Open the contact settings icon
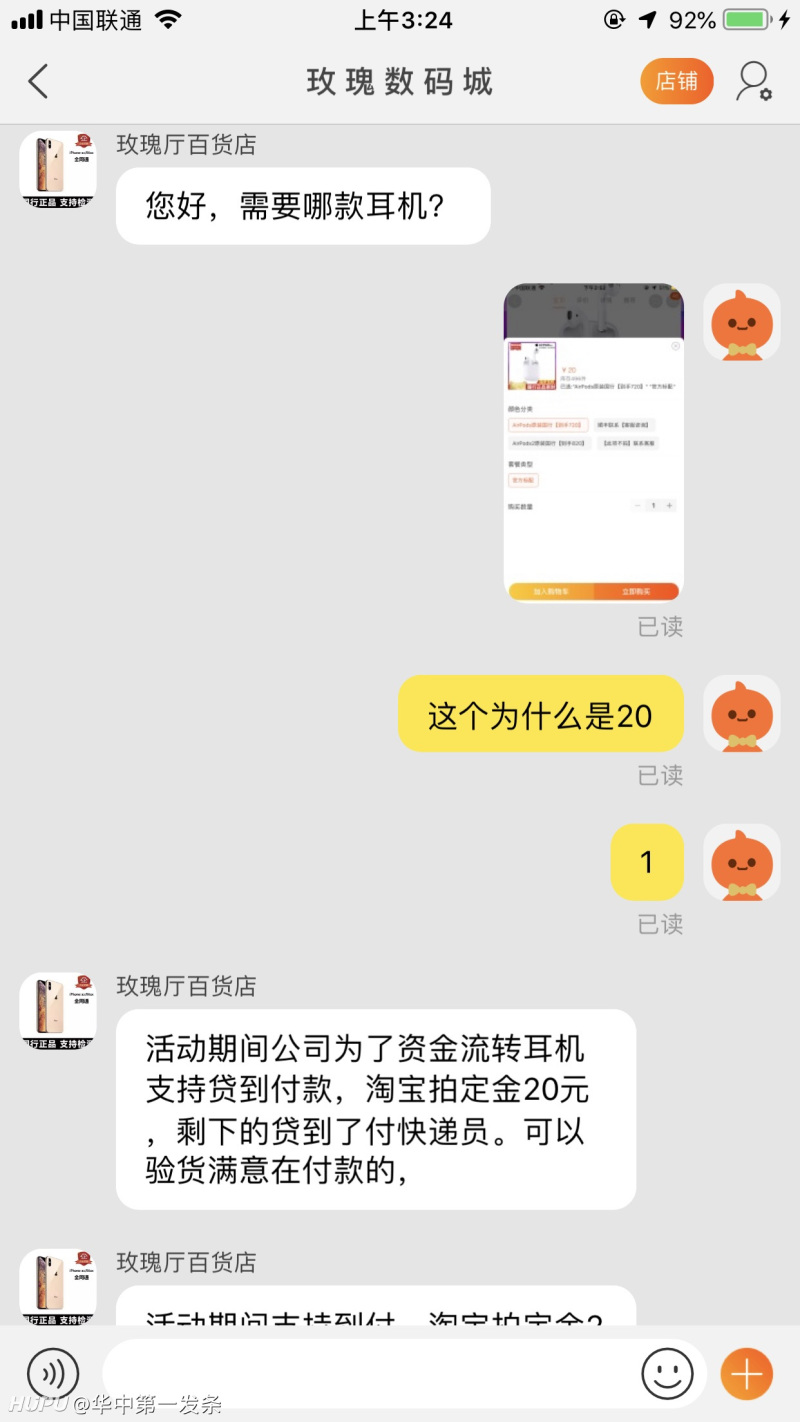This screenshot has width=800, height=1422. point(754,81)
